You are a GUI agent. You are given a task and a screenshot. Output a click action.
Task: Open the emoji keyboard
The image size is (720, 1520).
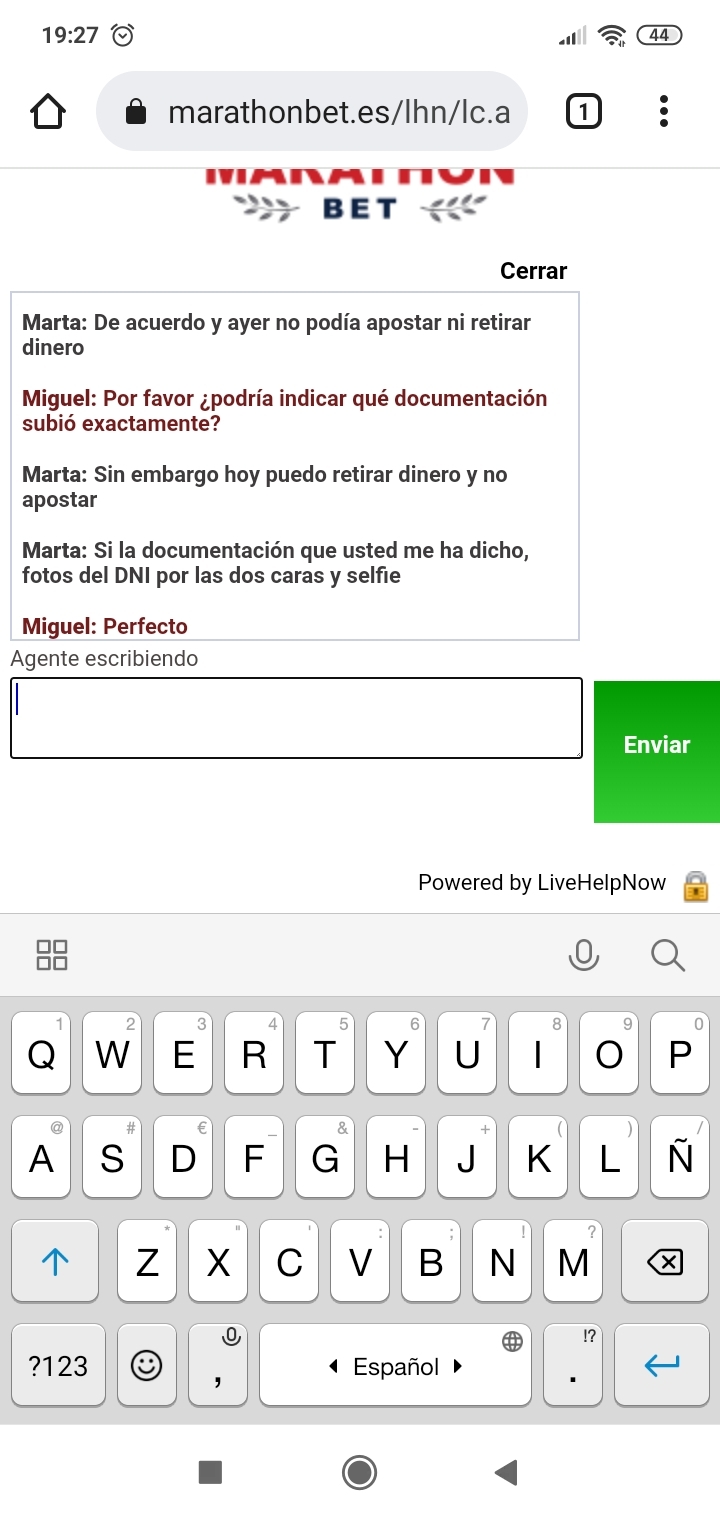pos(147,1365)
